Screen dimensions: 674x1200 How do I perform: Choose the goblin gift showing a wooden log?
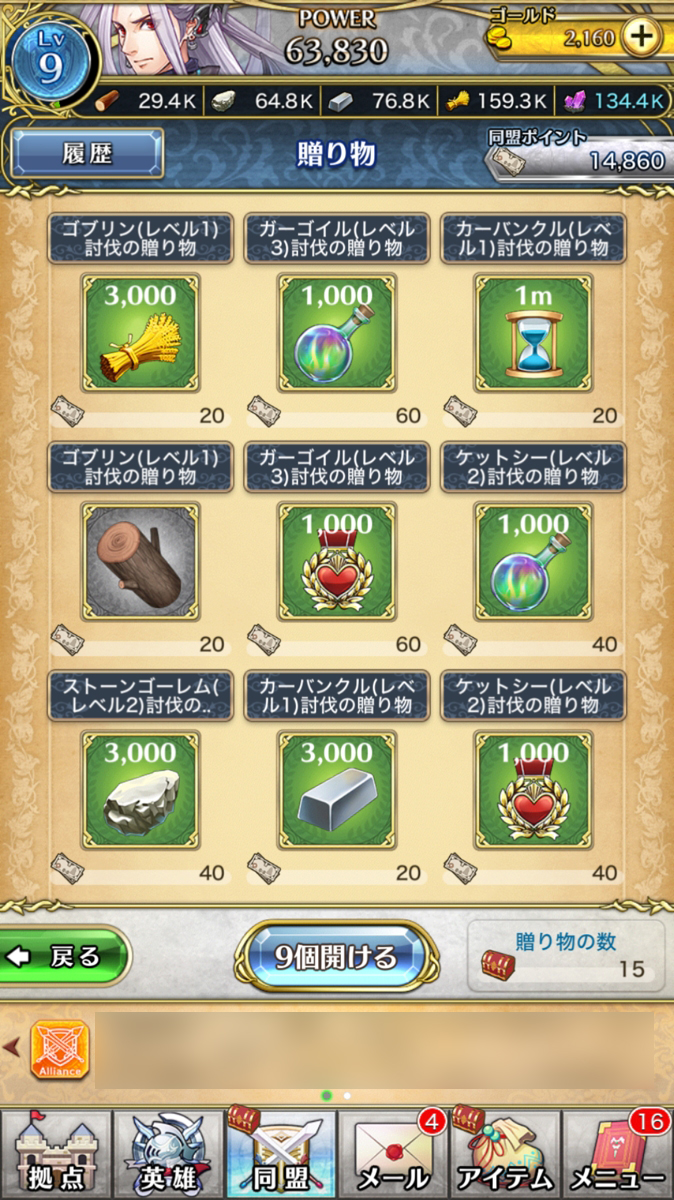tap(141, 561)
